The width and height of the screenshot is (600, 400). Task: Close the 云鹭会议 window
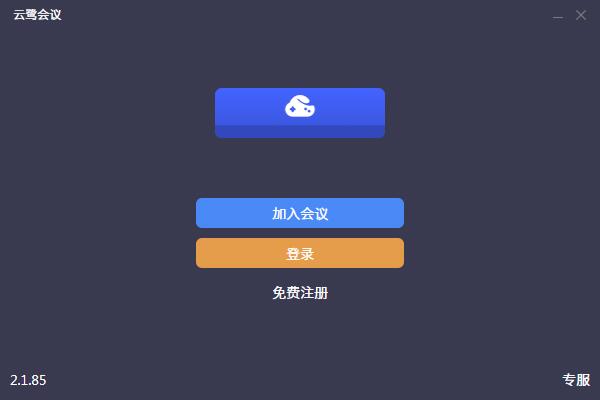580,15
